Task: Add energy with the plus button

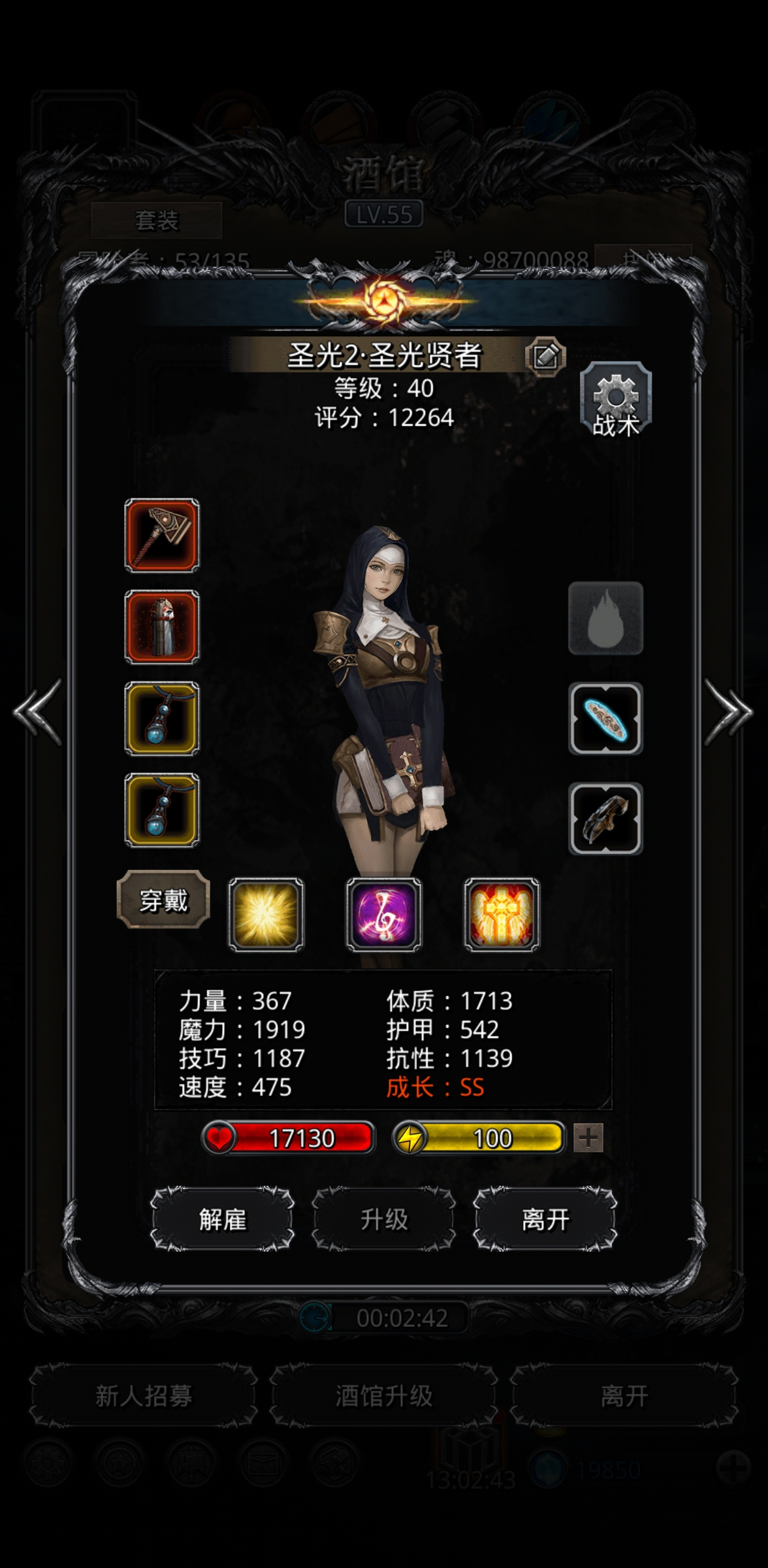Action: point(588,1138)
